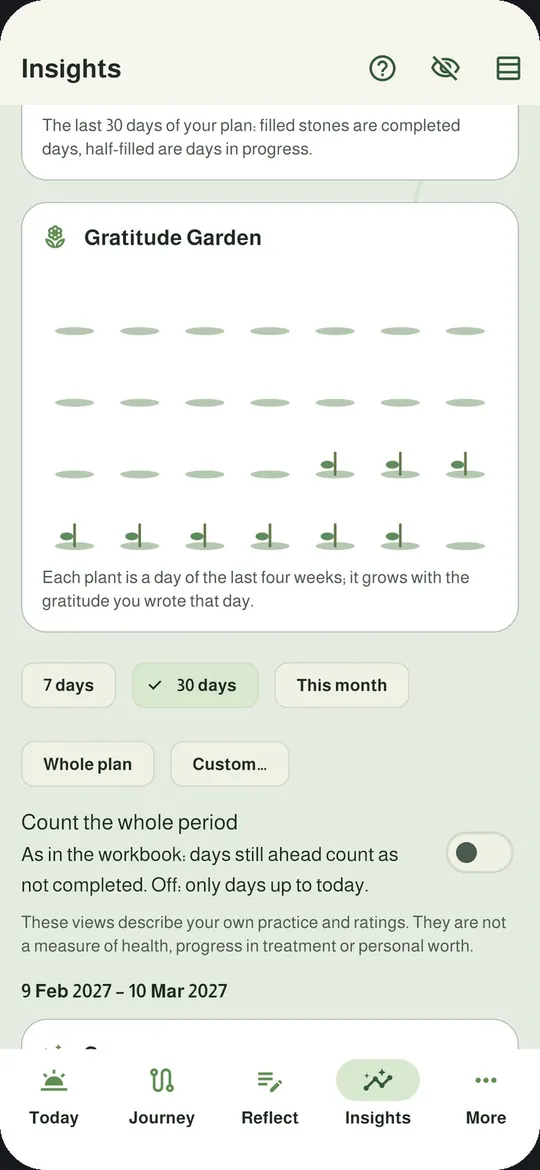Select the This month chip

tap(342, 685)
